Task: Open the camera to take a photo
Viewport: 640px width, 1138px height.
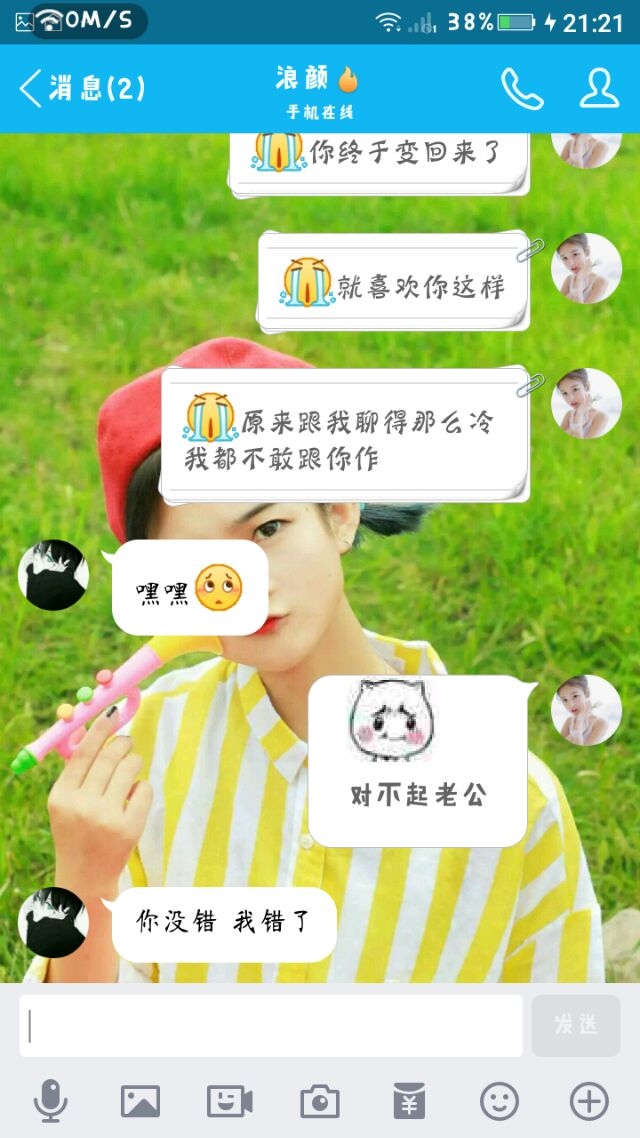Action: [x=320, y=1101]
